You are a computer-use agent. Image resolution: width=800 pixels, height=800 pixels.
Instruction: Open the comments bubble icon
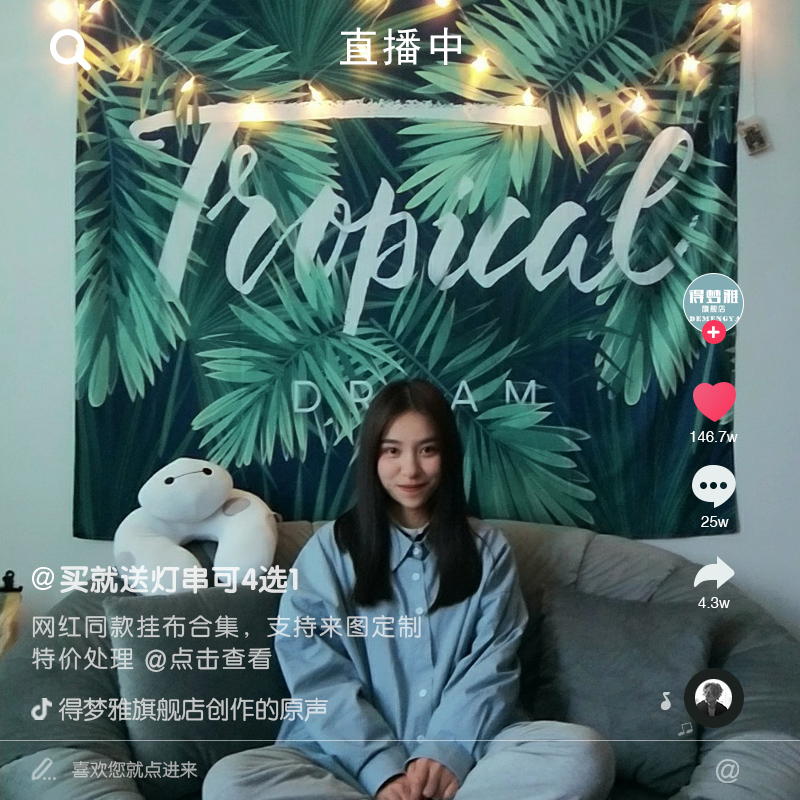pyautogui.click(x=714, y=487)
